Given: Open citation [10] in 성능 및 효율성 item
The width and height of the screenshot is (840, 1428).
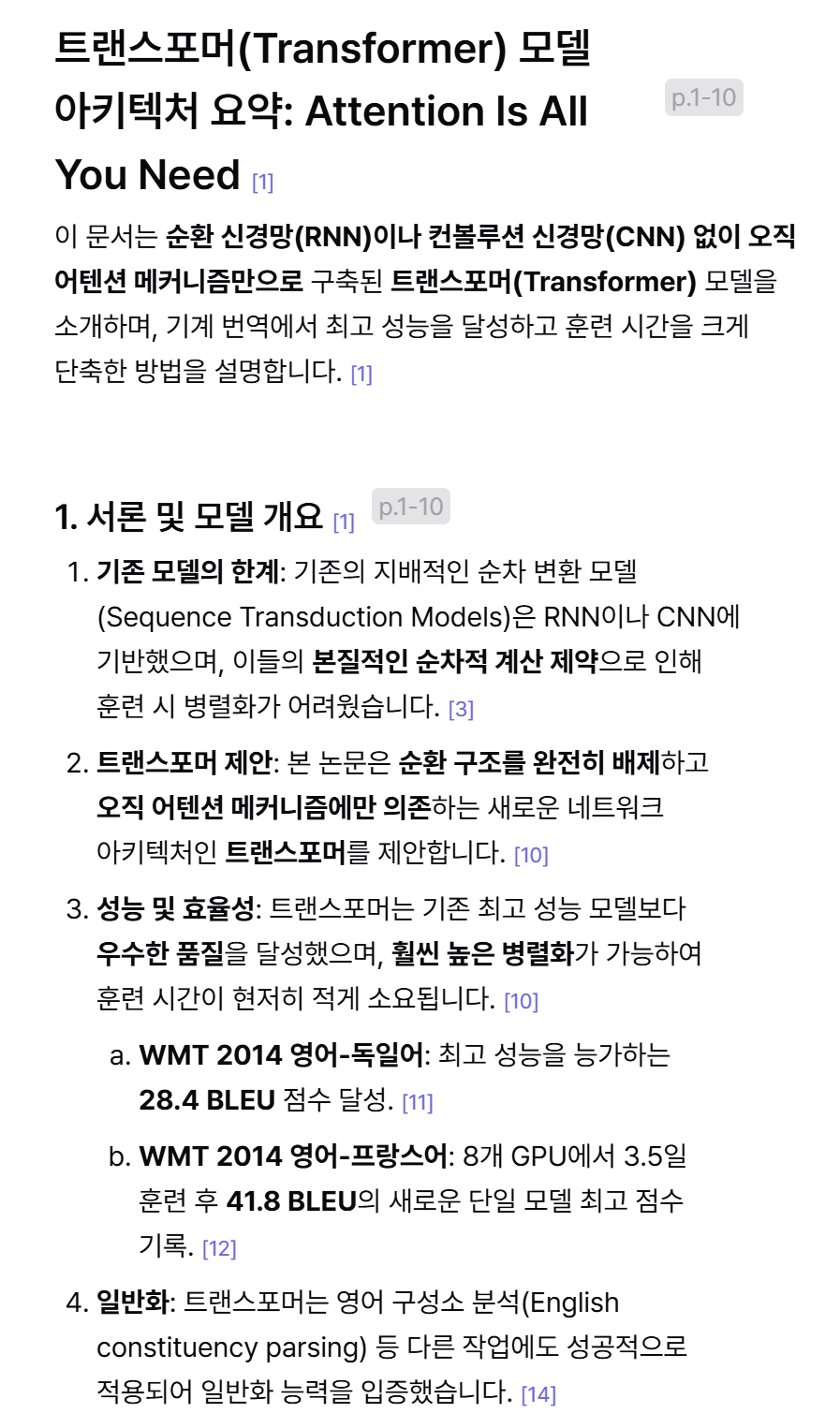Looking at the screenshot, I should [x=521, y=1001].
